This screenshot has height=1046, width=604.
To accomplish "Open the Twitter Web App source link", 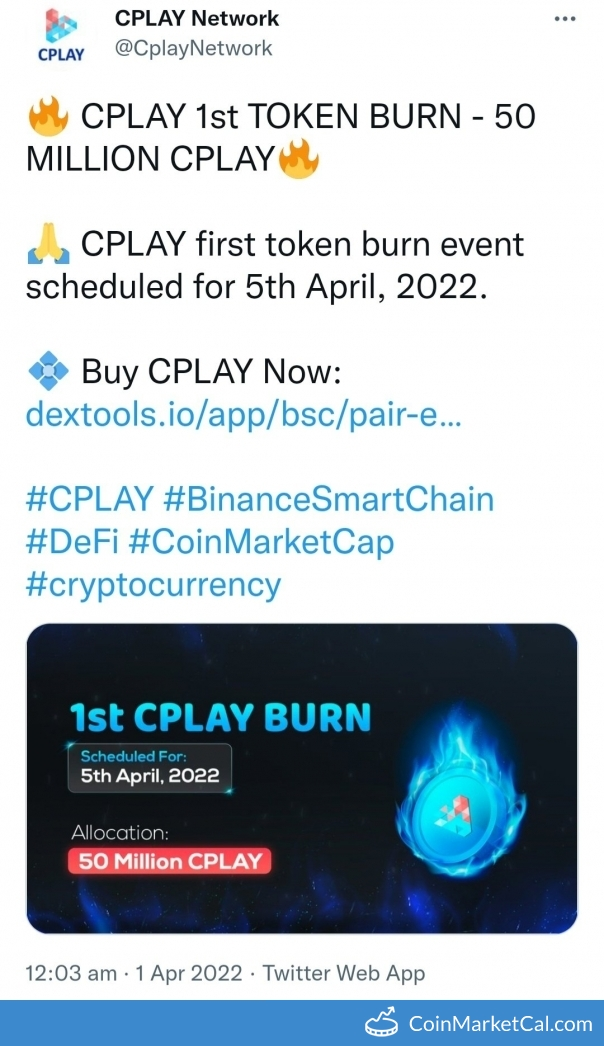I will tap(344, 972).
